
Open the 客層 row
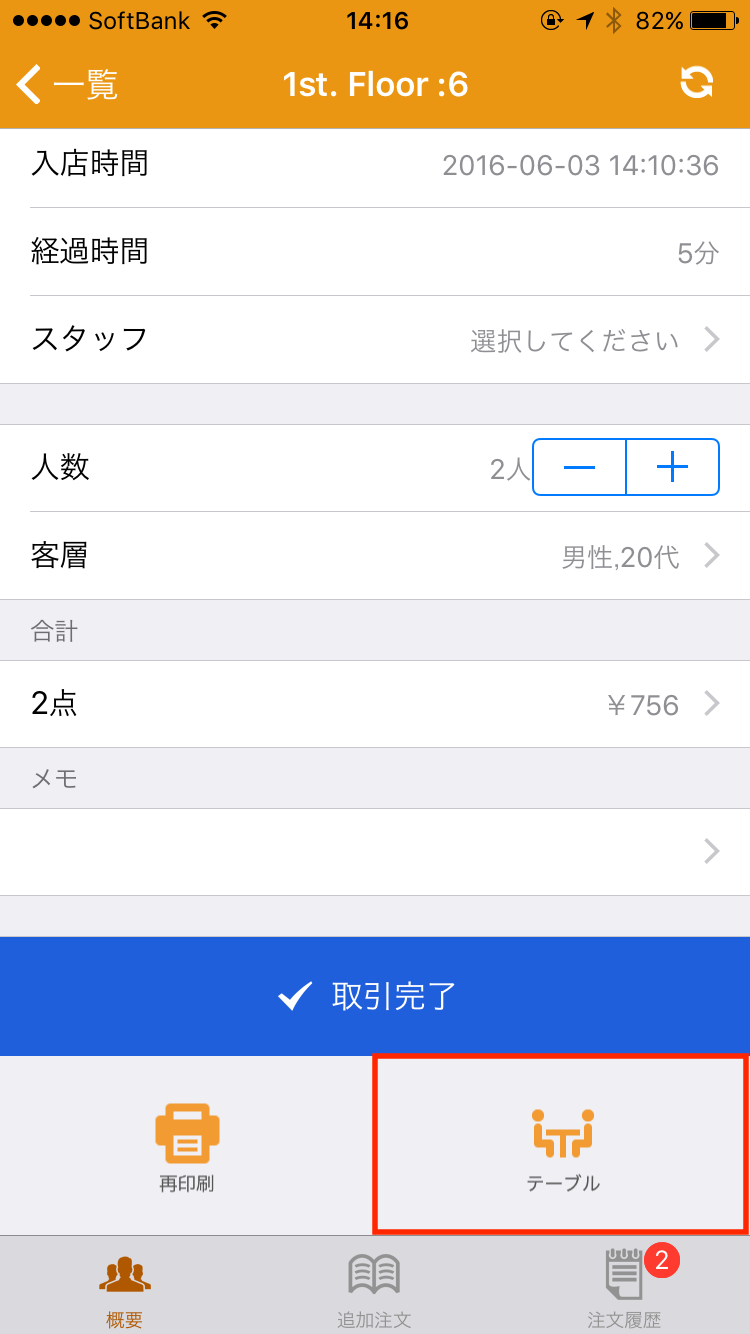[375, 556]
